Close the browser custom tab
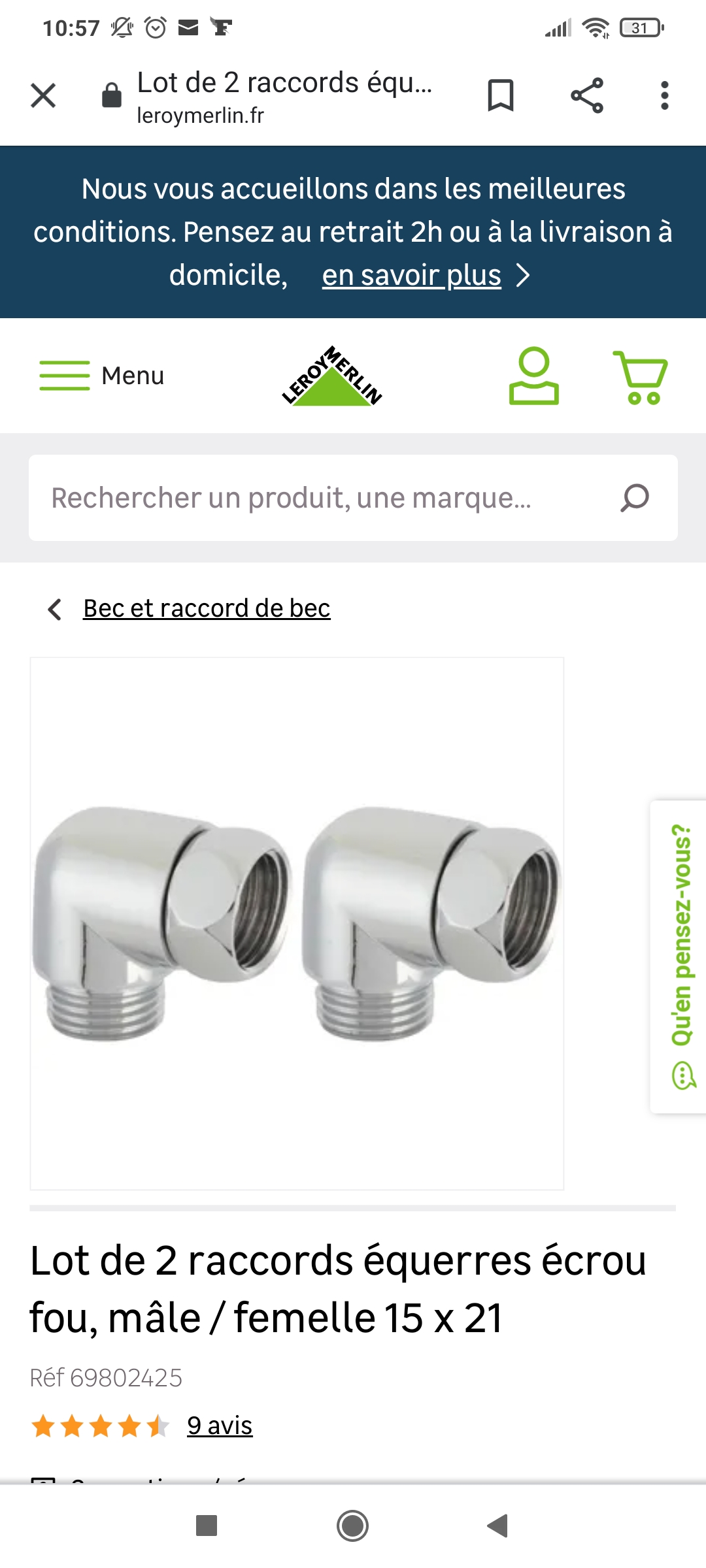The height and width of the screenshot is (1568, 706). click(x=43, y=96)
